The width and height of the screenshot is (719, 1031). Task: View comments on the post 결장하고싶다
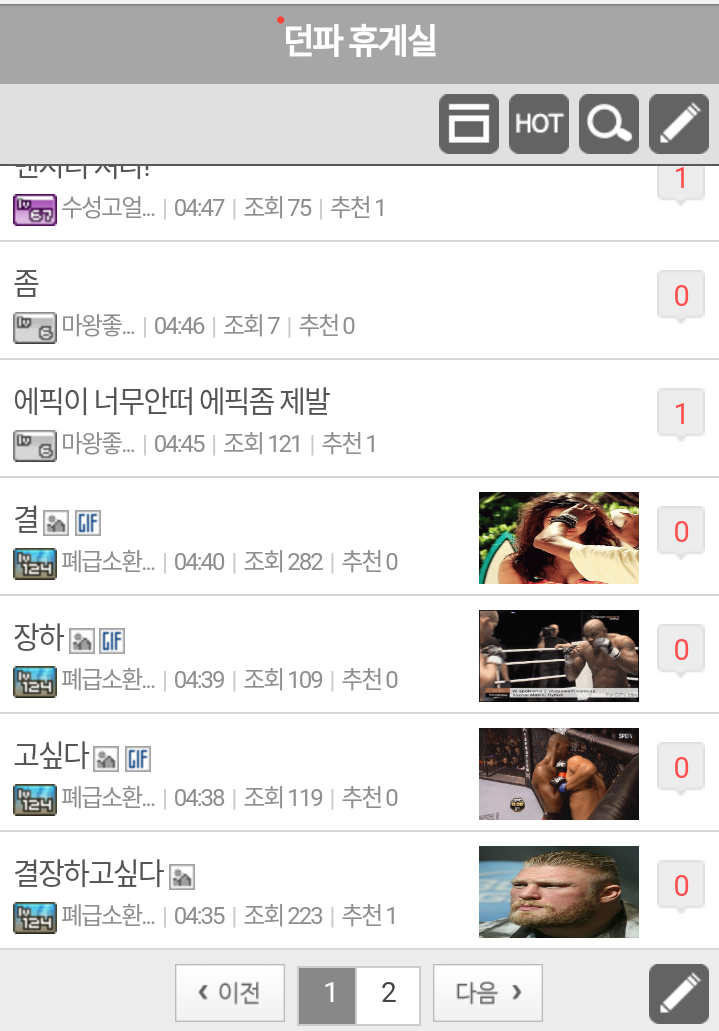681,886
